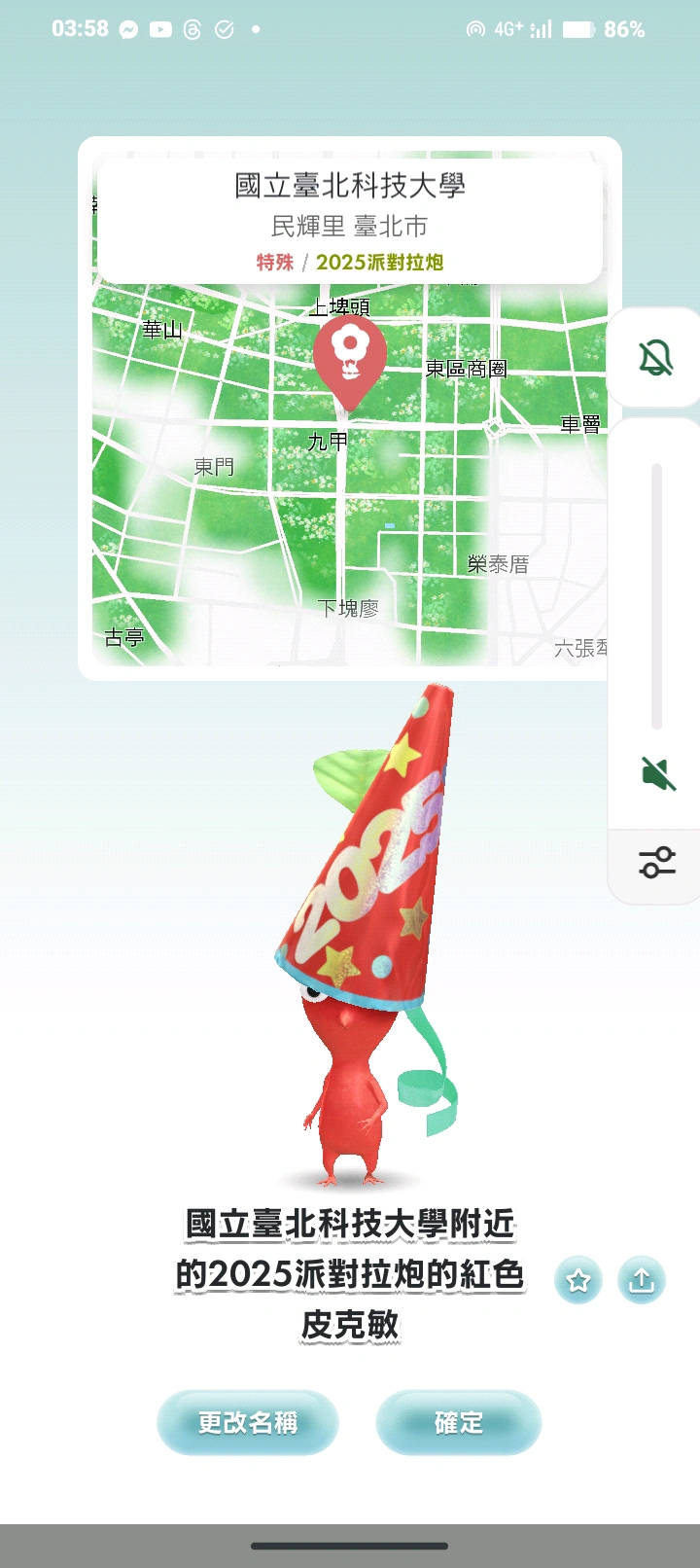
Task: Mark this Pikmin as favorite with star
Action: click(x=578, y=1280)
